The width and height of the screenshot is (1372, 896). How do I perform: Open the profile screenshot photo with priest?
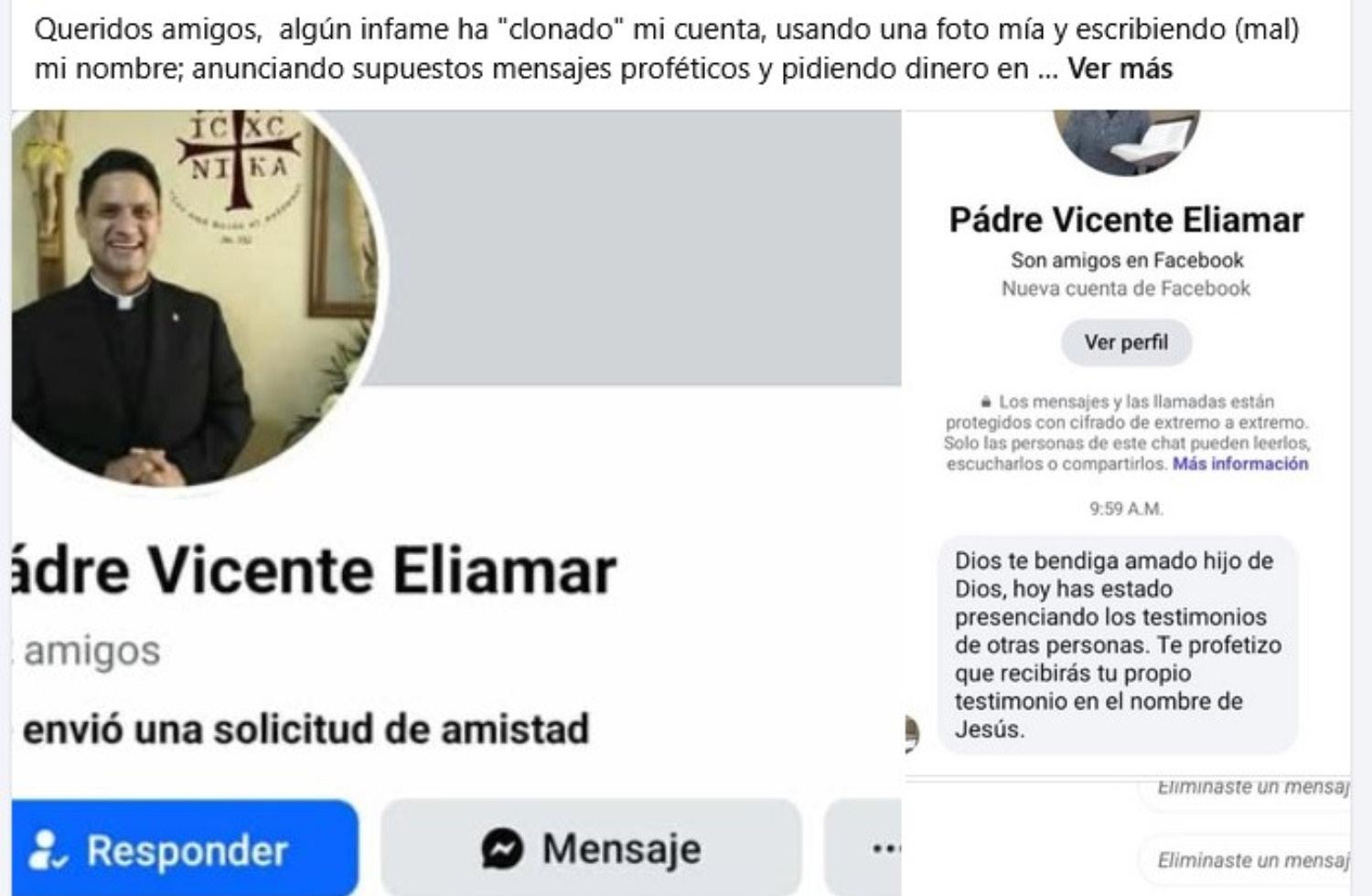pyautogui.click(x=456, y=503)
